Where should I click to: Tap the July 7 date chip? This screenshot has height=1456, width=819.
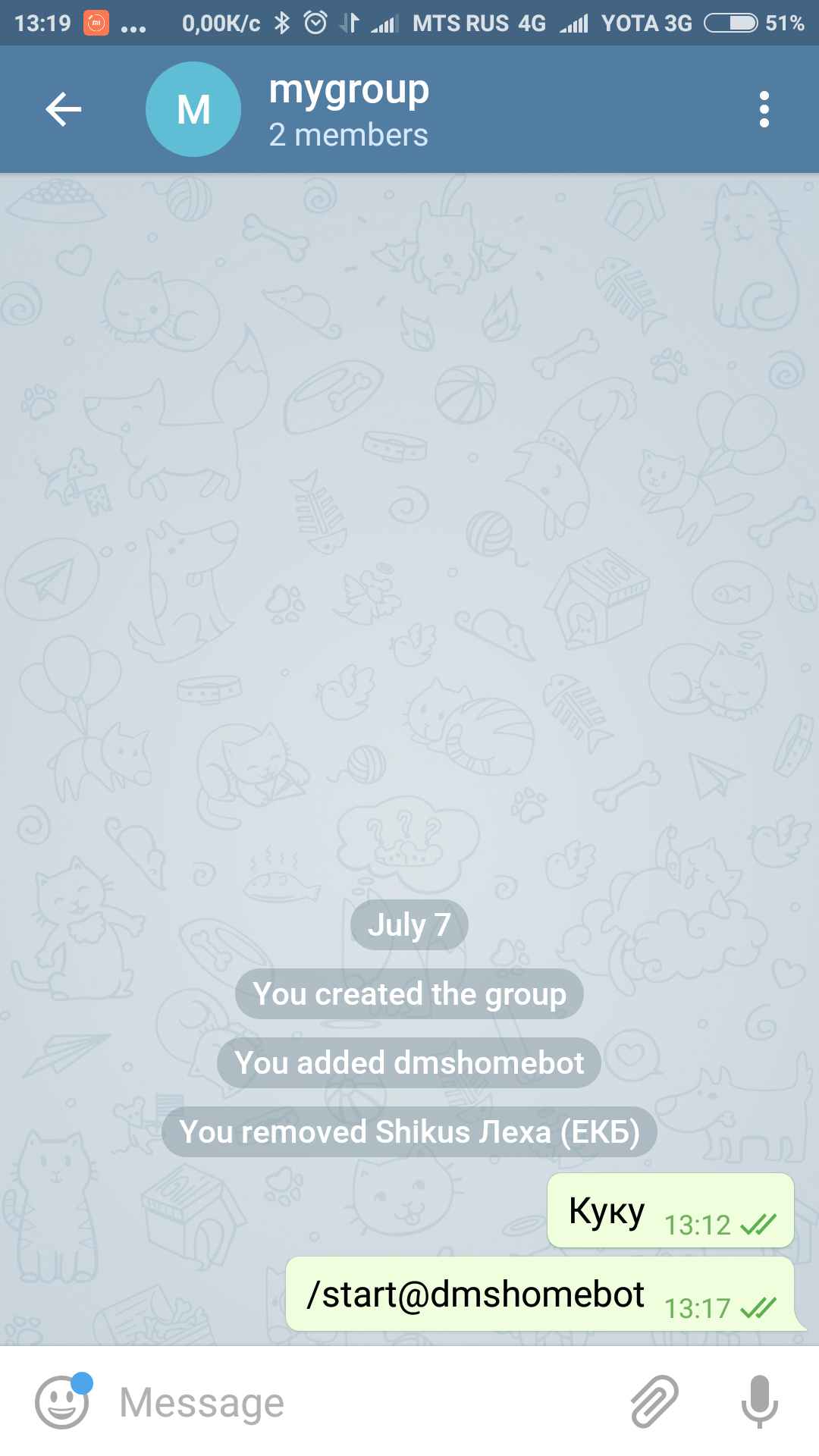click(409, 924)
